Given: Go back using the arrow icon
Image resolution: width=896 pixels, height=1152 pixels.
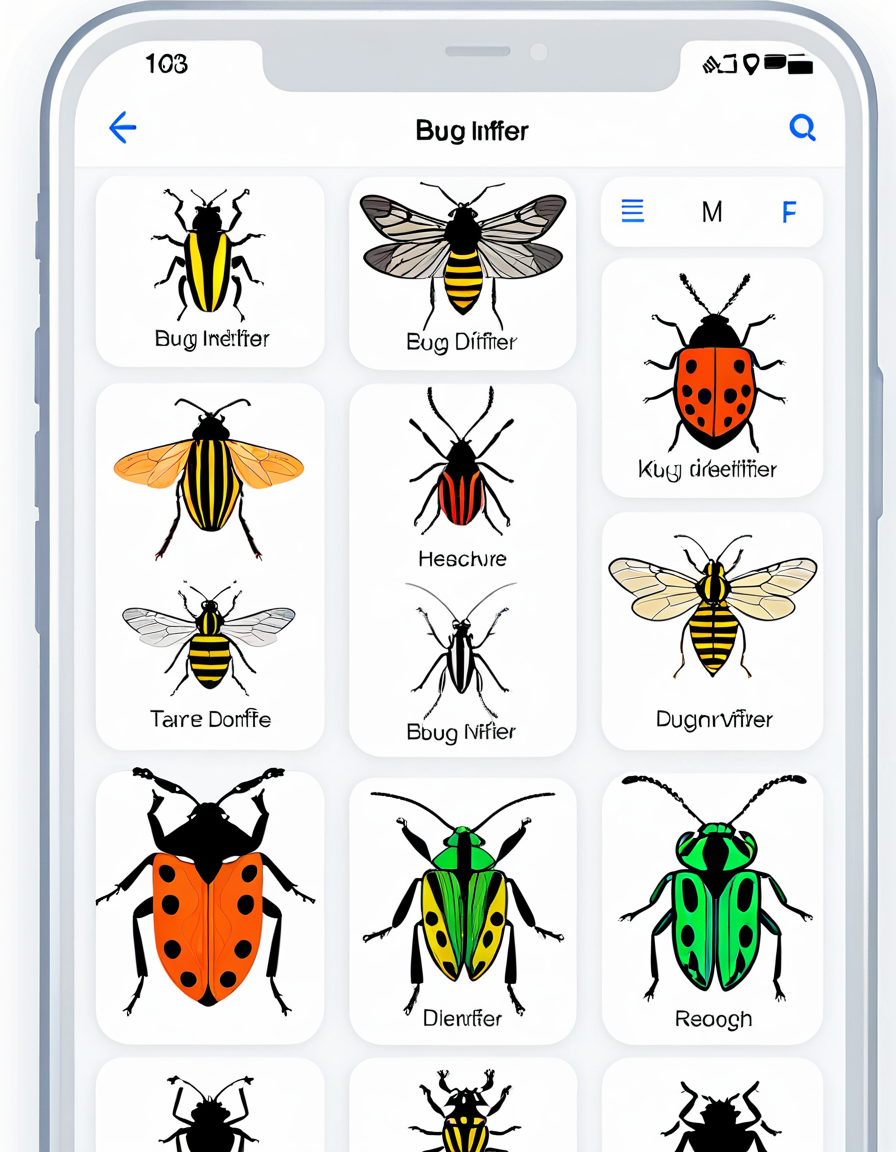Looking at the screenshot, I should point(122,128).
